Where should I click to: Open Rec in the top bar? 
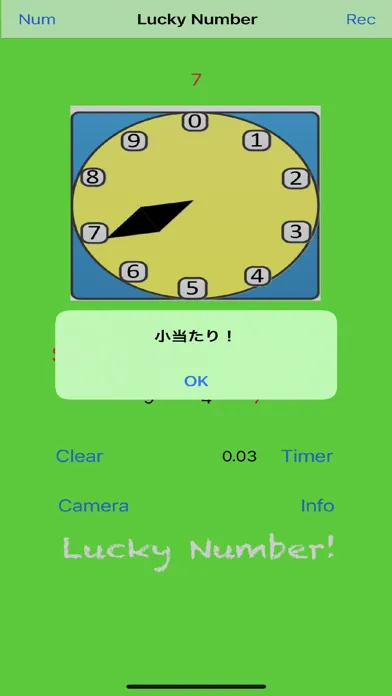pyautogui.click(x=360, y=20)
